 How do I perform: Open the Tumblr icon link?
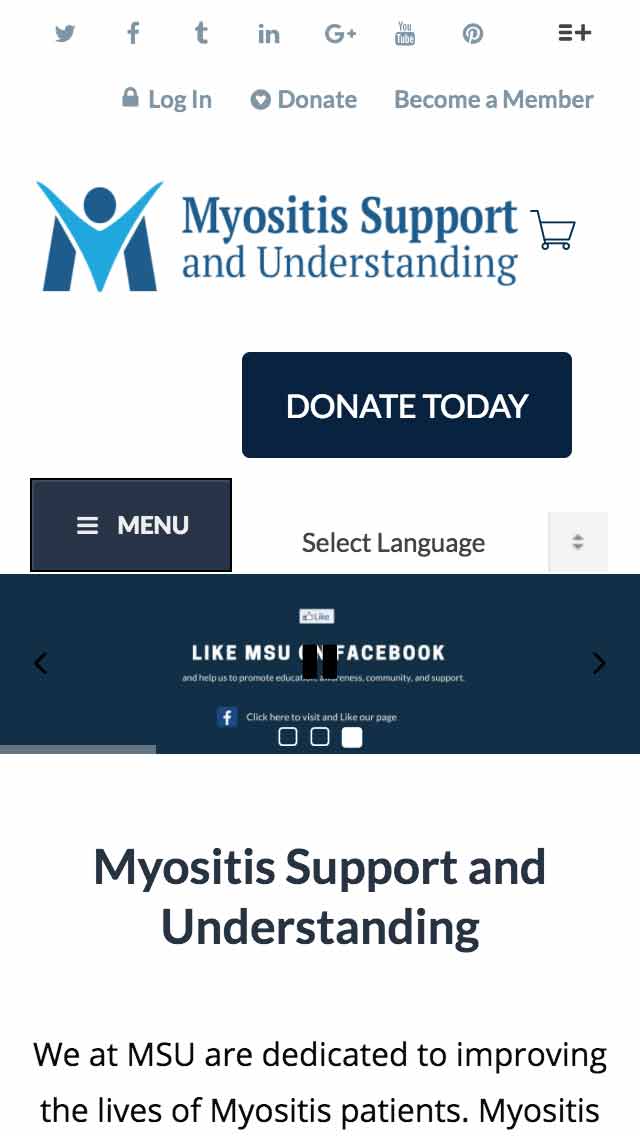click(x=201, y=33)
